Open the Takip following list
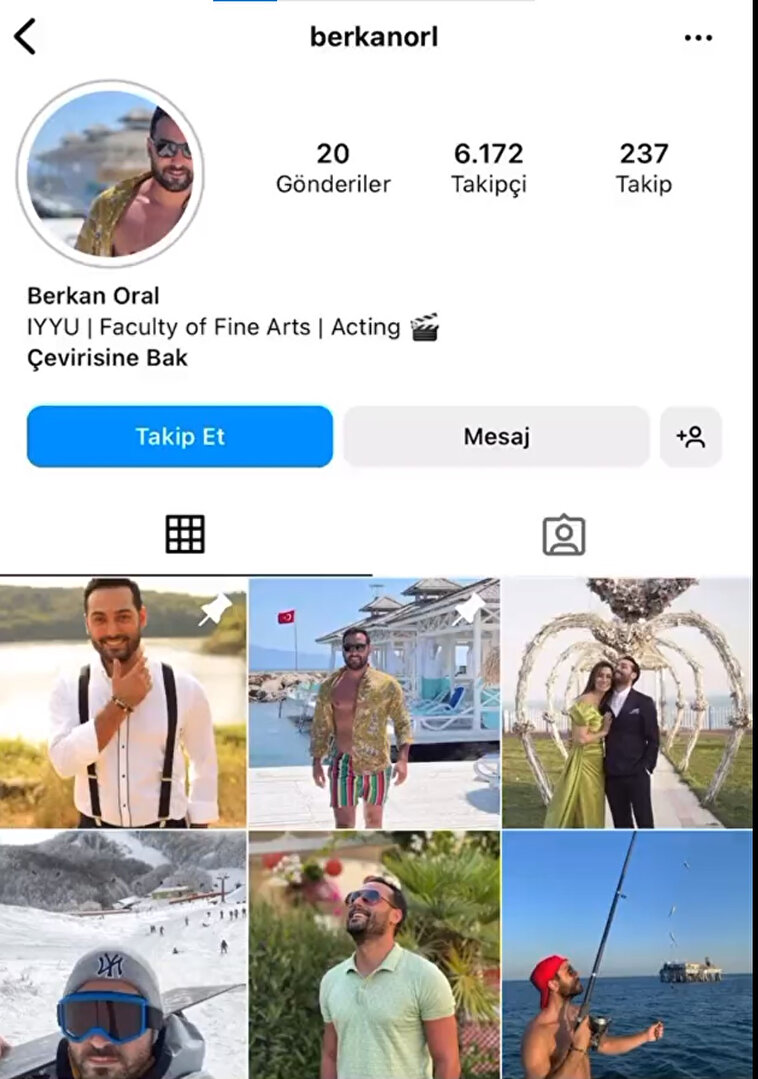This screenshot has height=1079, width=758. [x=643, y=168]
